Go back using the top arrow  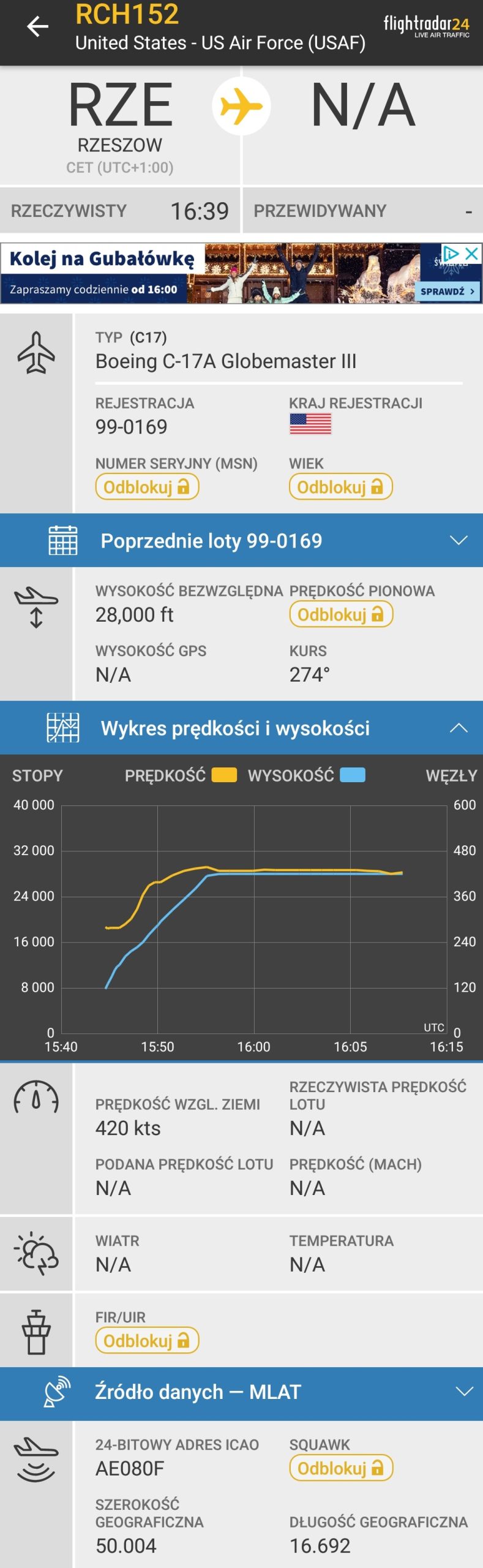click(x=38, y=26)
